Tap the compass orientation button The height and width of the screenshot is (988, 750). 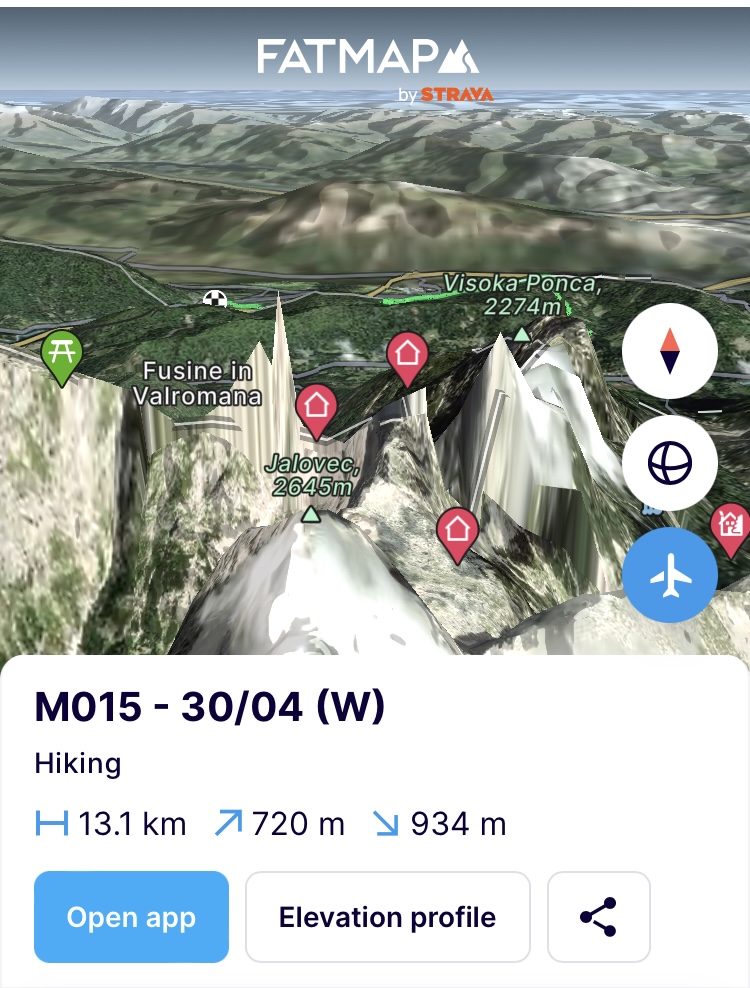click(x=669, y=352)
